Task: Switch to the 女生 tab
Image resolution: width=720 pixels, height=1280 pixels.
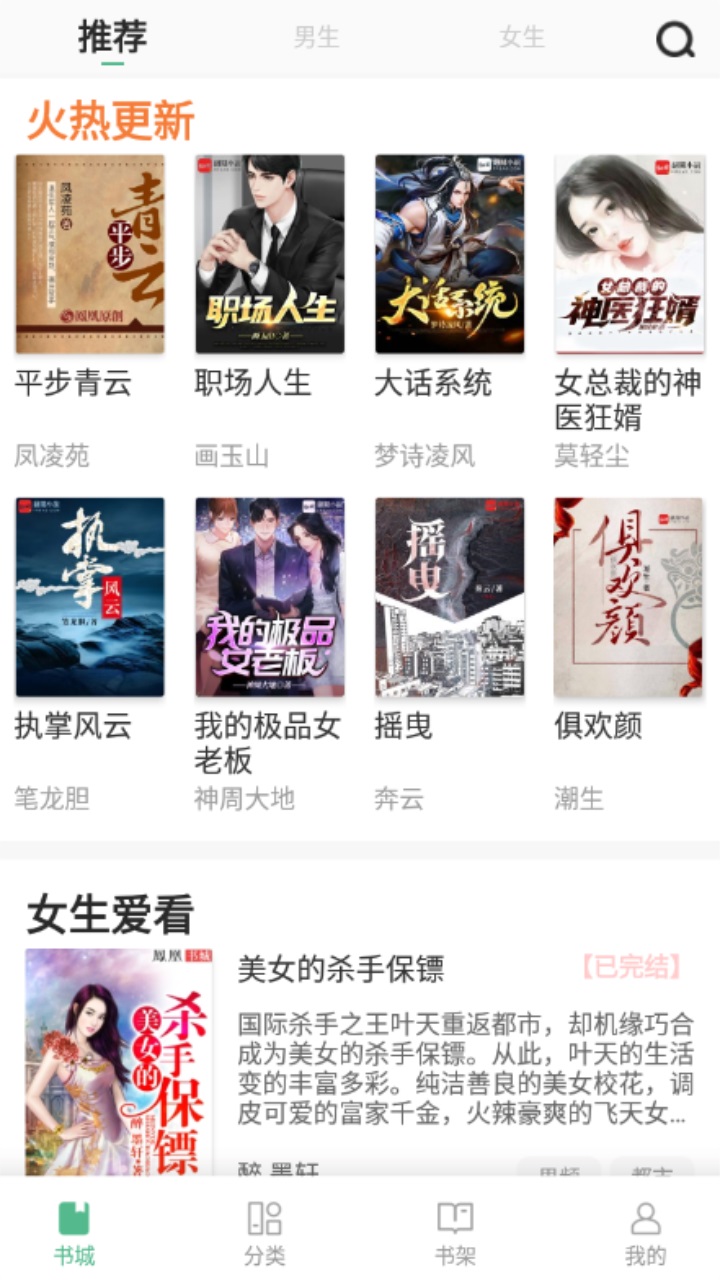Action: click(x=522, y=38)
